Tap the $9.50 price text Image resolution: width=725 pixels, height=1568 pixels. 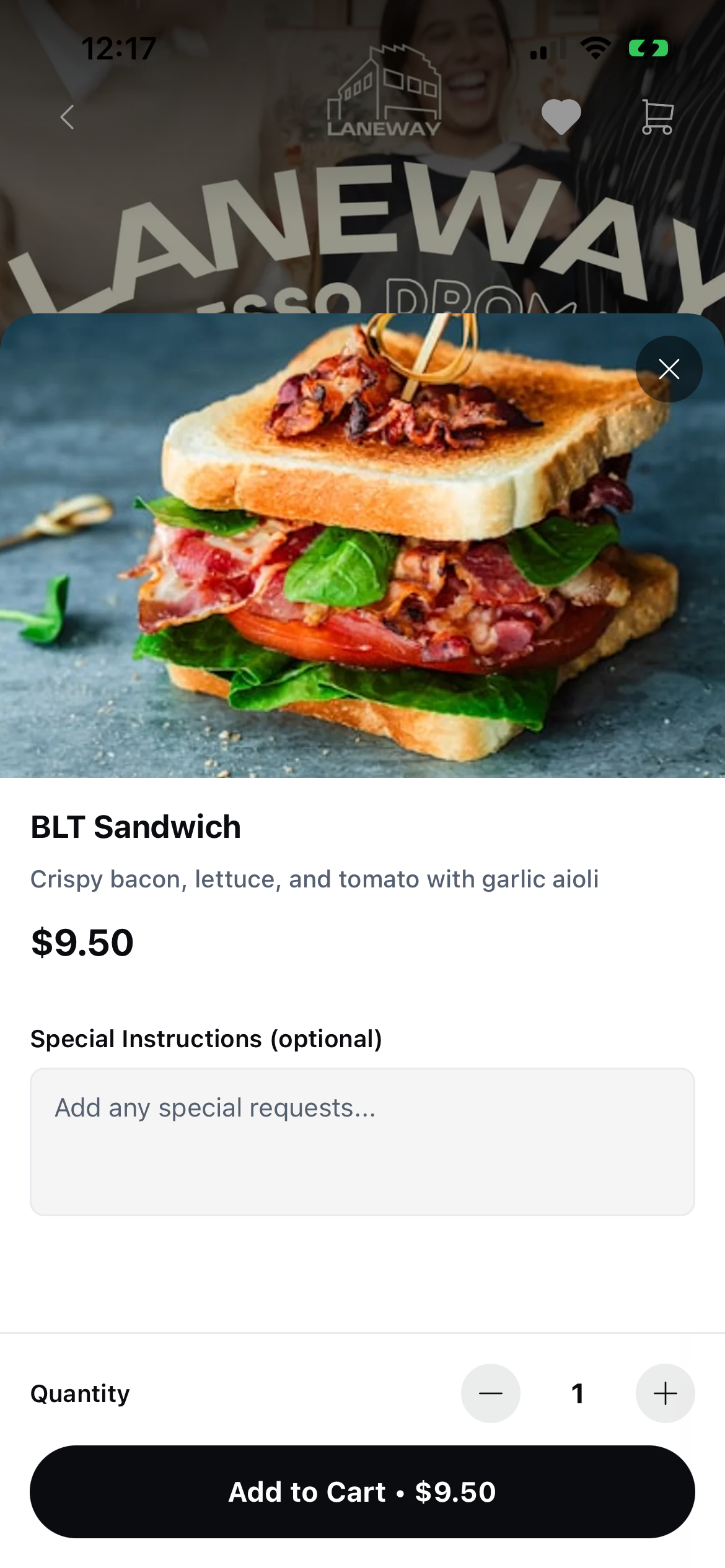pos(81,941)
